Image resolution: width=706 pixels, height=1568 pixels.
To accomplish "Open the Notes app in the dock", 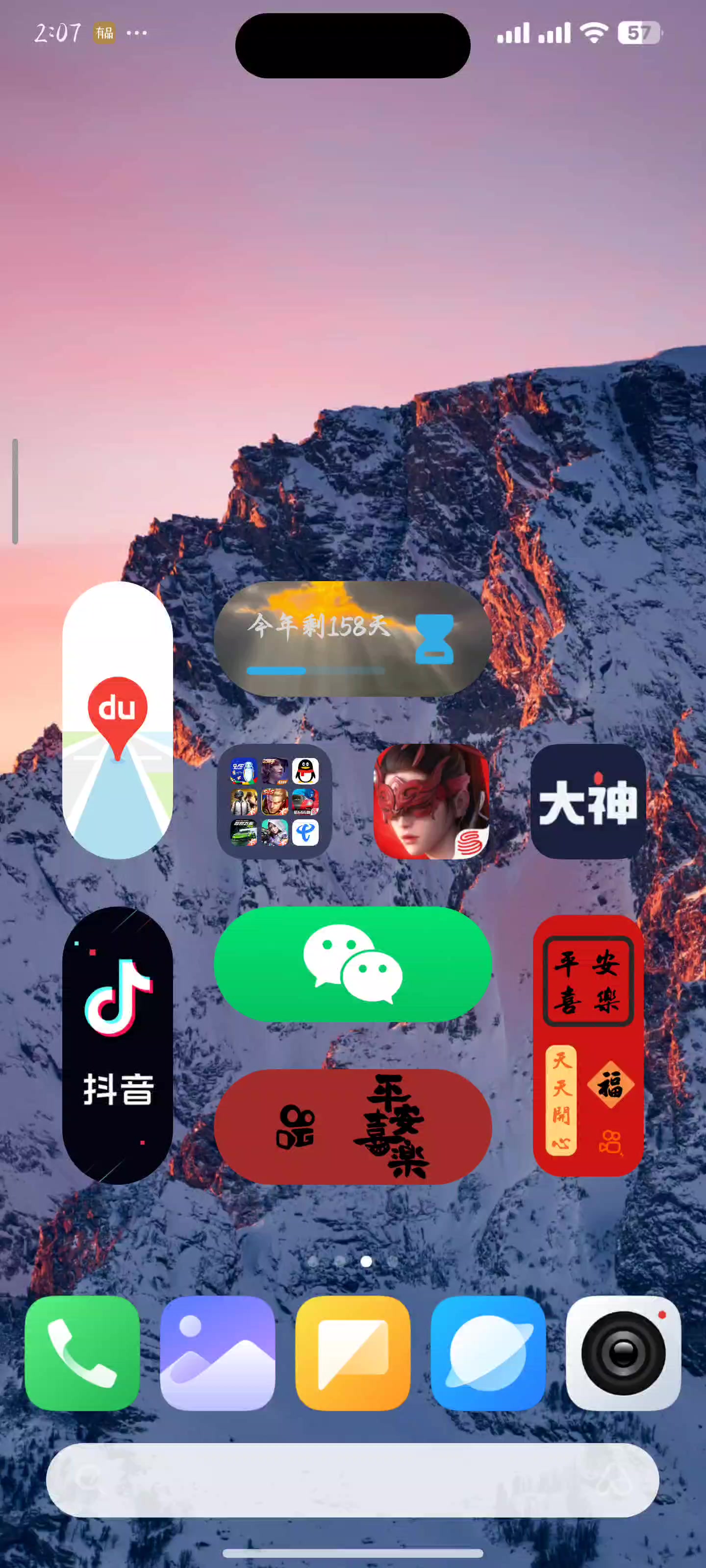I will coord(353,1352).
